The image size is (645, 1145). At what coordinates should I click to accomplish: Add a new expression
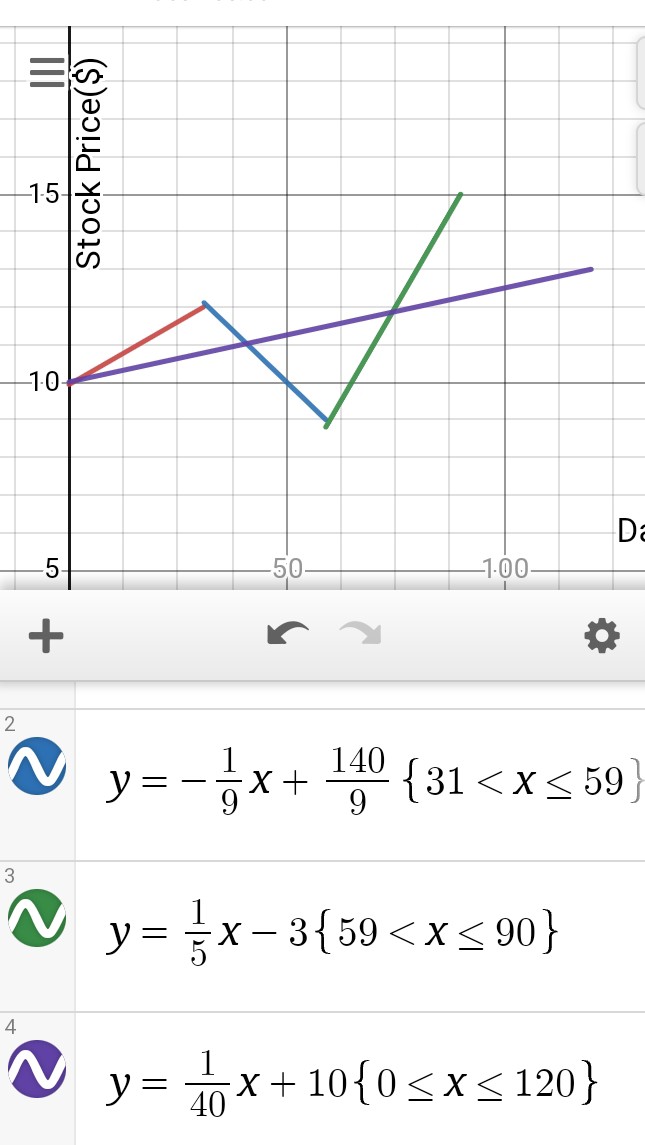pos(46,635)
